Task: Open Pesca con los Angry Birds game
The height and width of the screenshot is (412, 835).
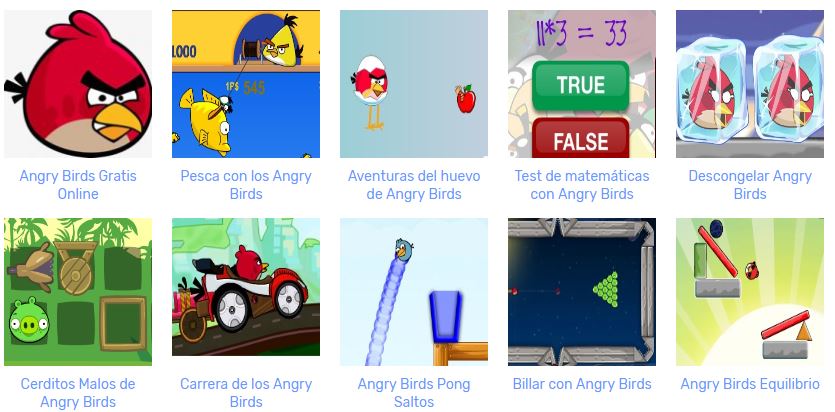Action: point(246,84)
